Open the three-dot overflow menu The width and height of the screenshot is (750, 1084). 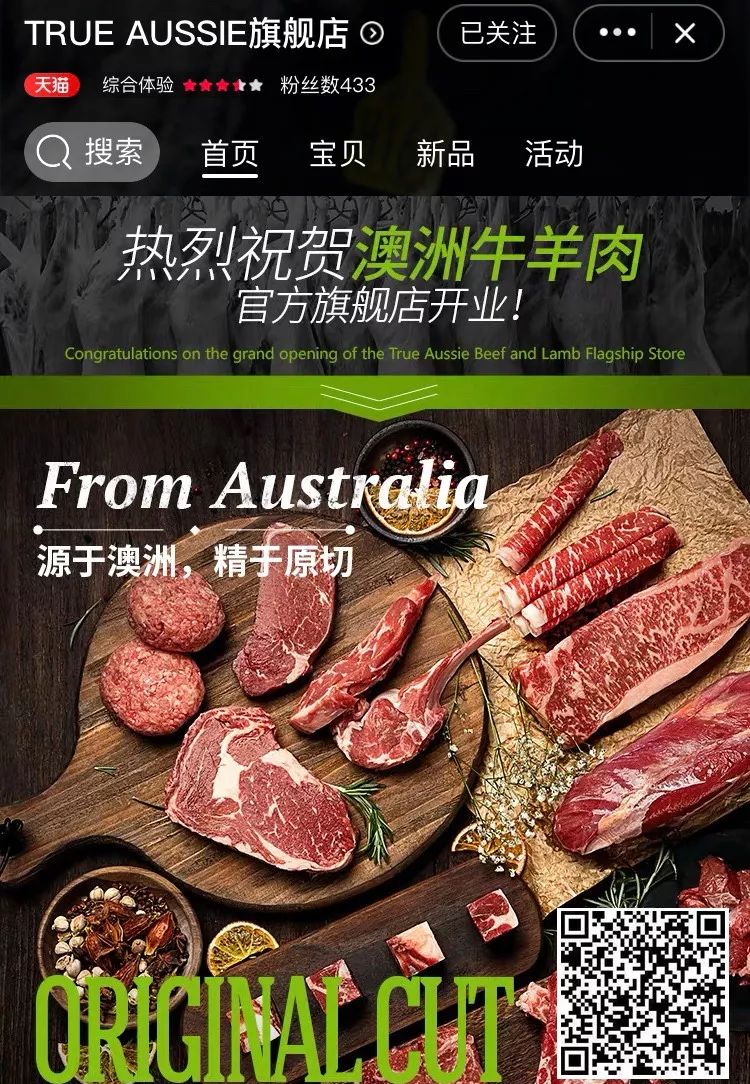point(617,33)
